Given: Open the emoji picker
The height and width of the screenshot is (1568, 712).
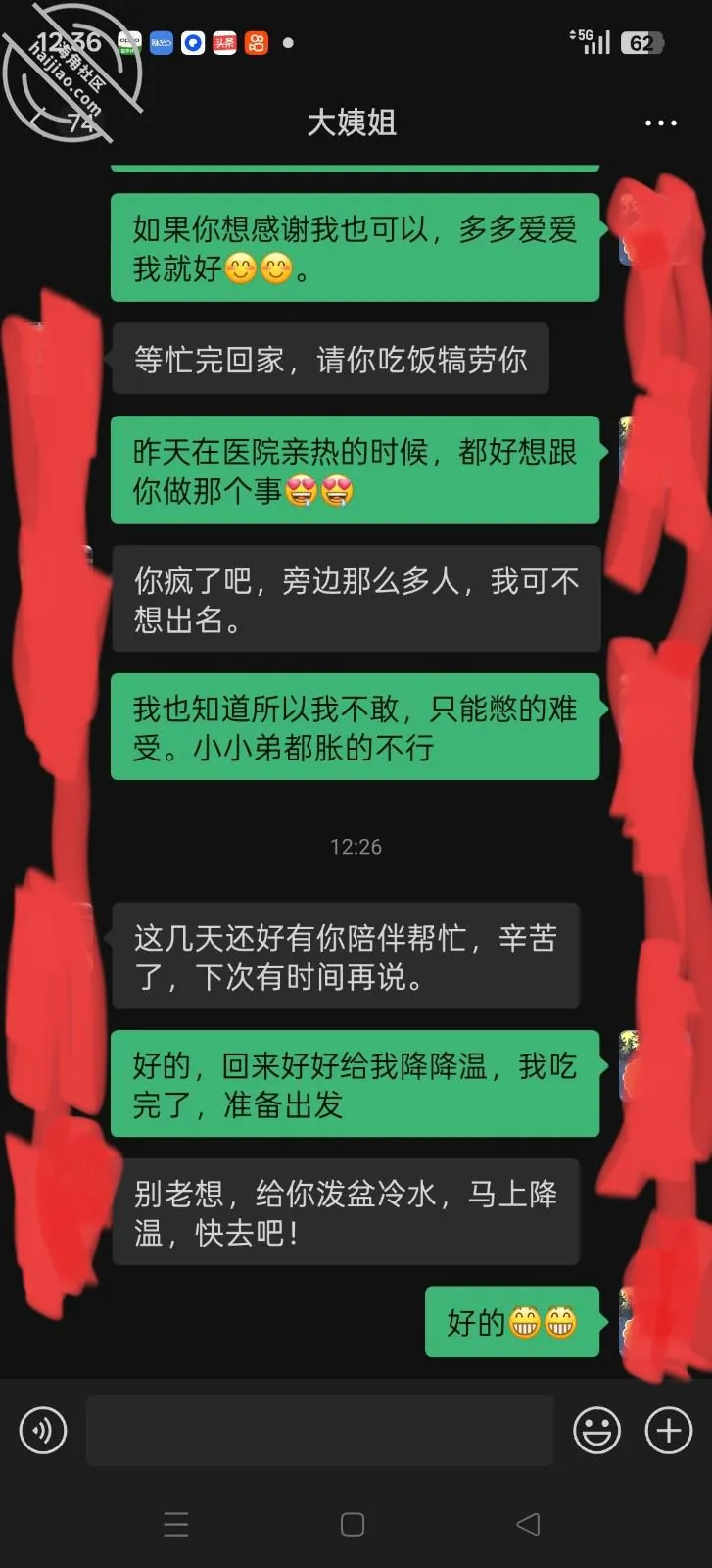Looking at the screenshot, I should [596, 1431].
